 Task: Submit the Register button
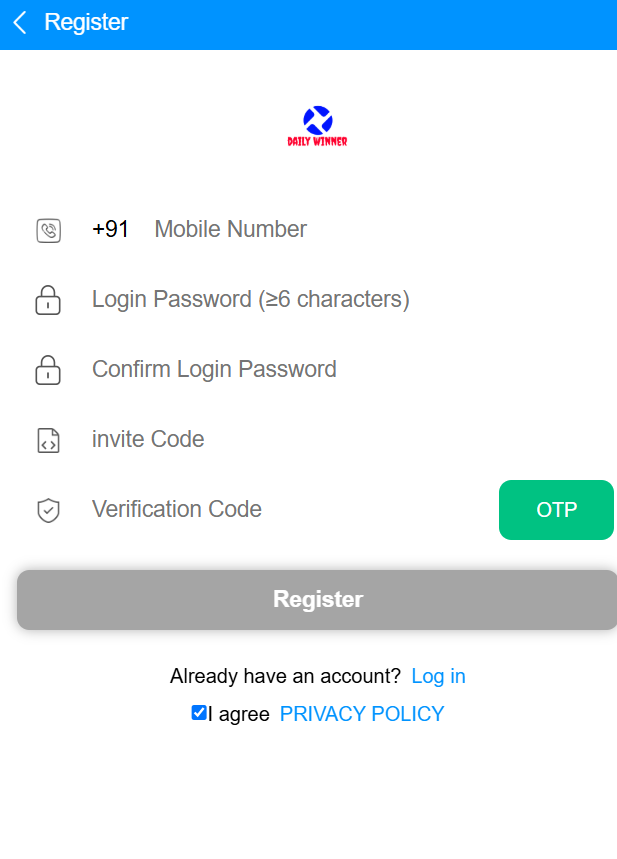click(317, 600)
